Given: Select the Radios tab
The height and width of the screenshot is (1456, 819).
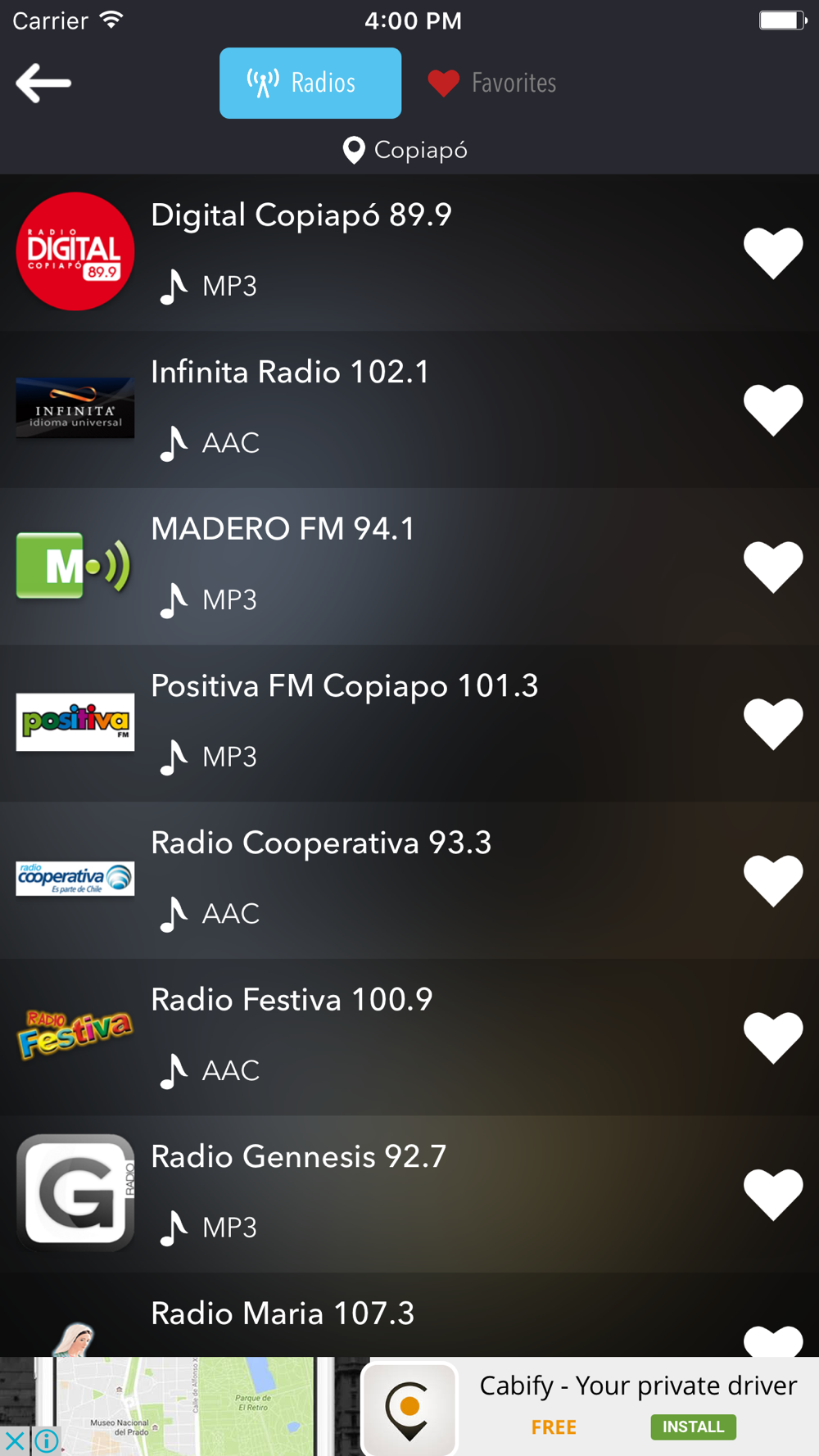Looking at the screenshot, I should point(310,83).
